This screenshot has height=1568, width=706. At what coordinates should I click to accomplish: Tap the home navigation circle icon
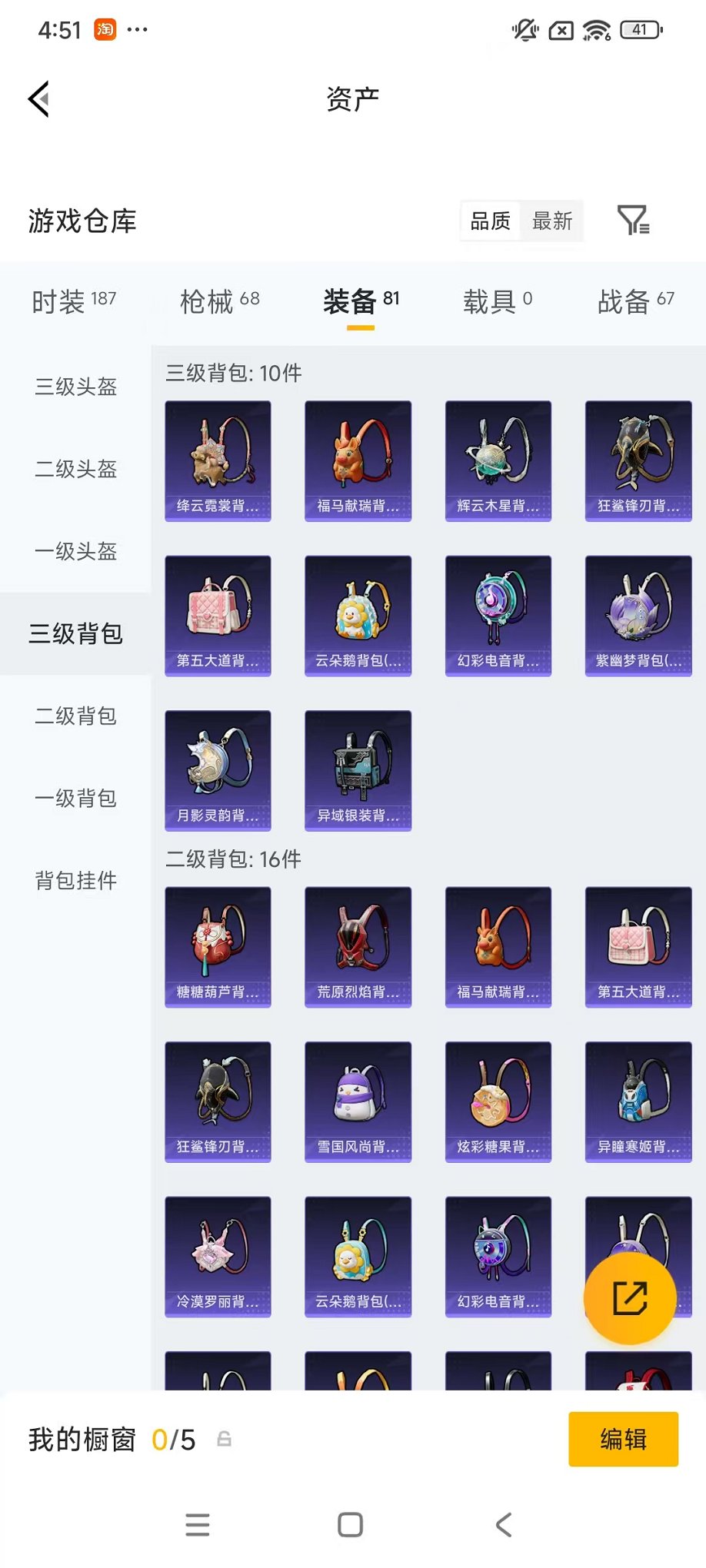[350, 1524]
